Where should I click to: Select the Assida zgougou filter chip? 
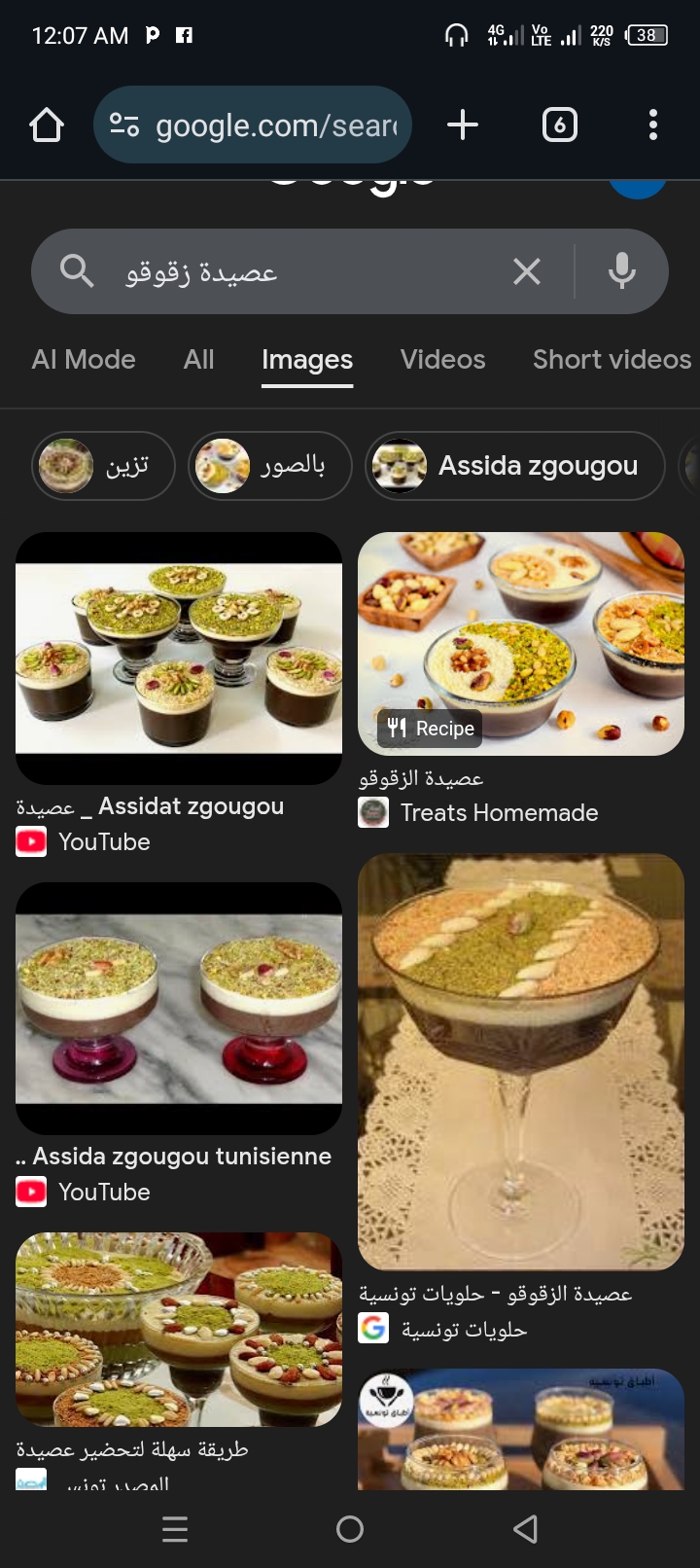coord(515,466)
